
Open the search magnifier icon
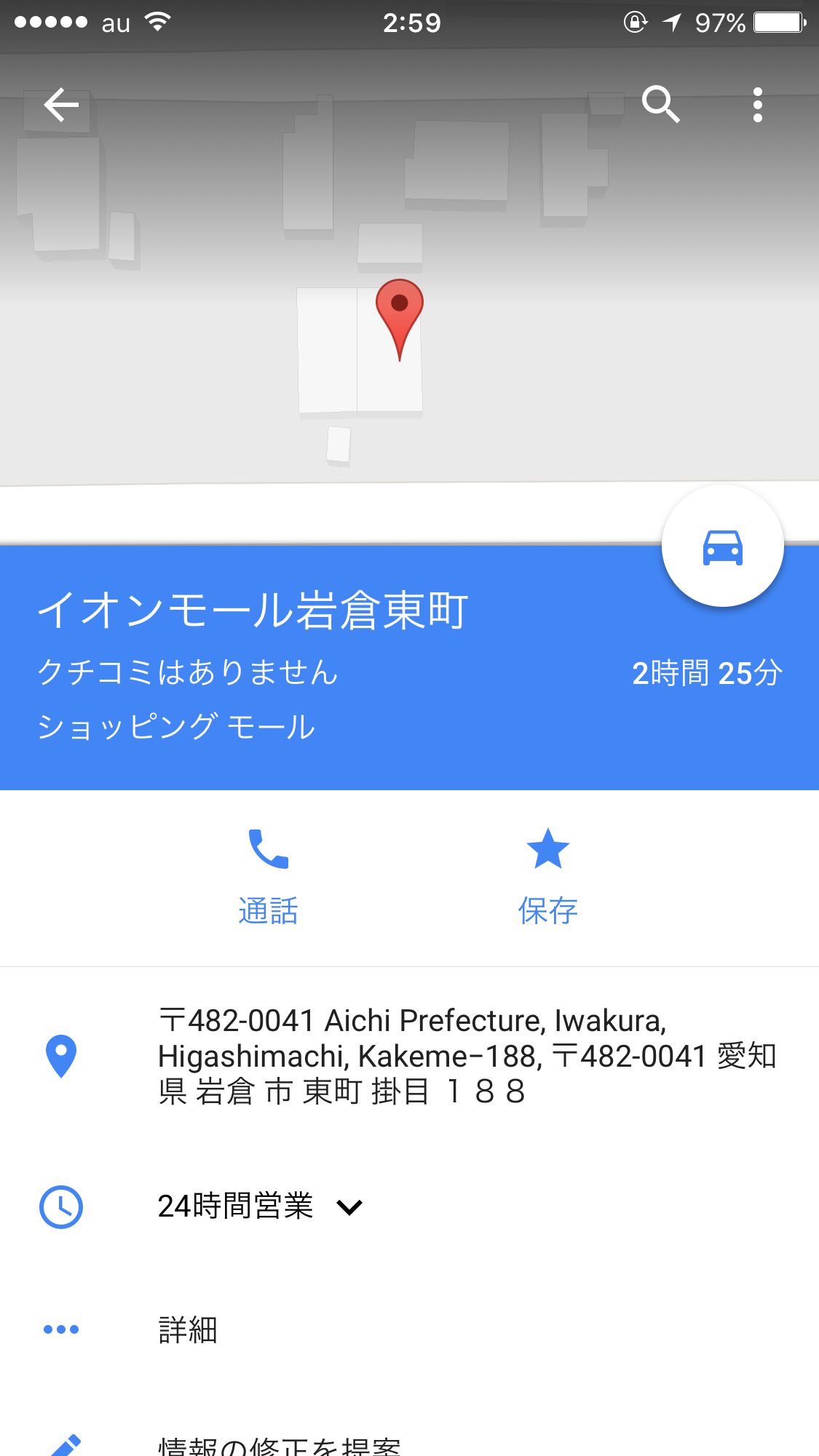[x=660, y=105]
